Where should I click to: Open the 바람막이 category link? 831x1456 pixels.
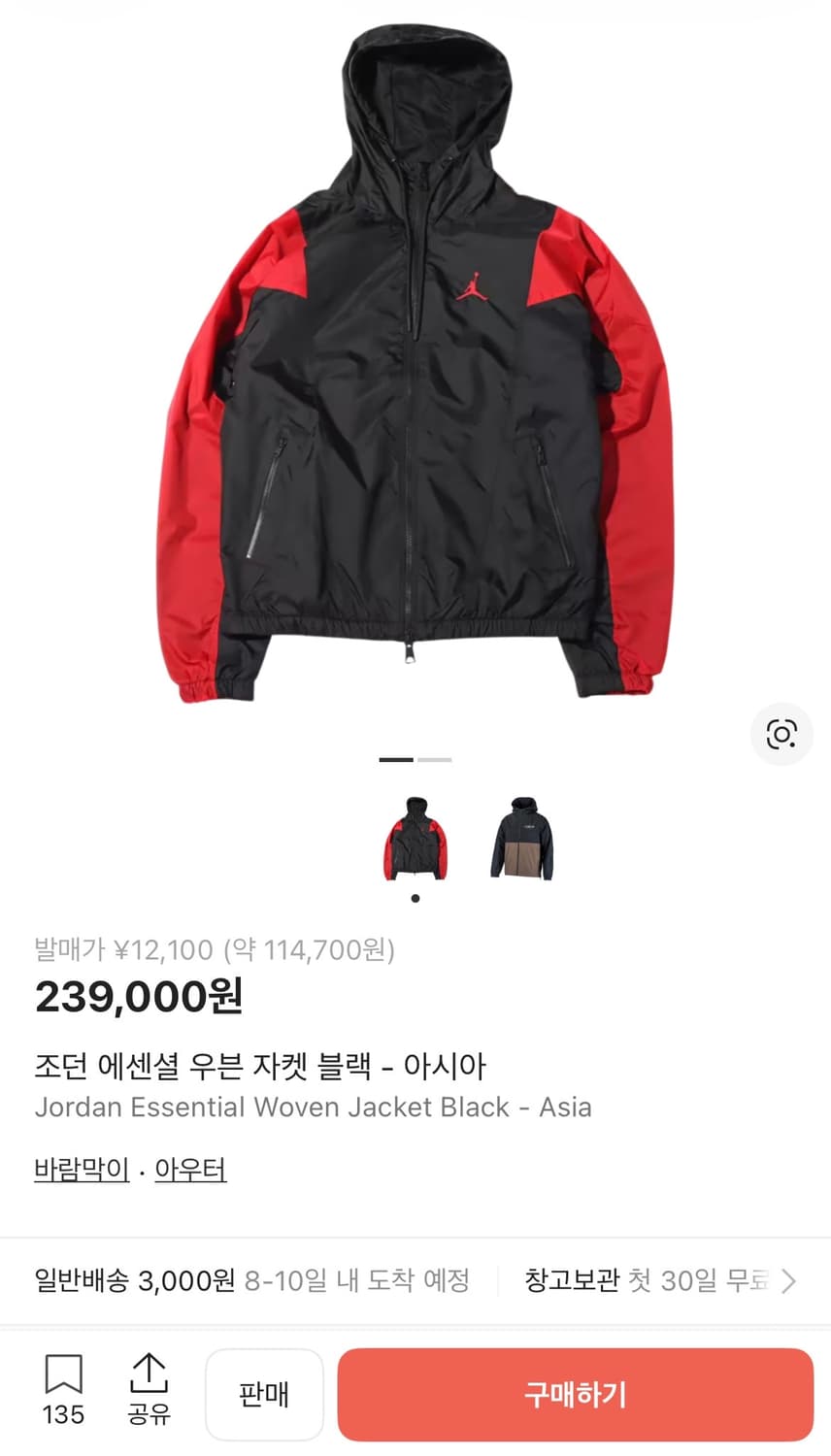[82, 1169]
